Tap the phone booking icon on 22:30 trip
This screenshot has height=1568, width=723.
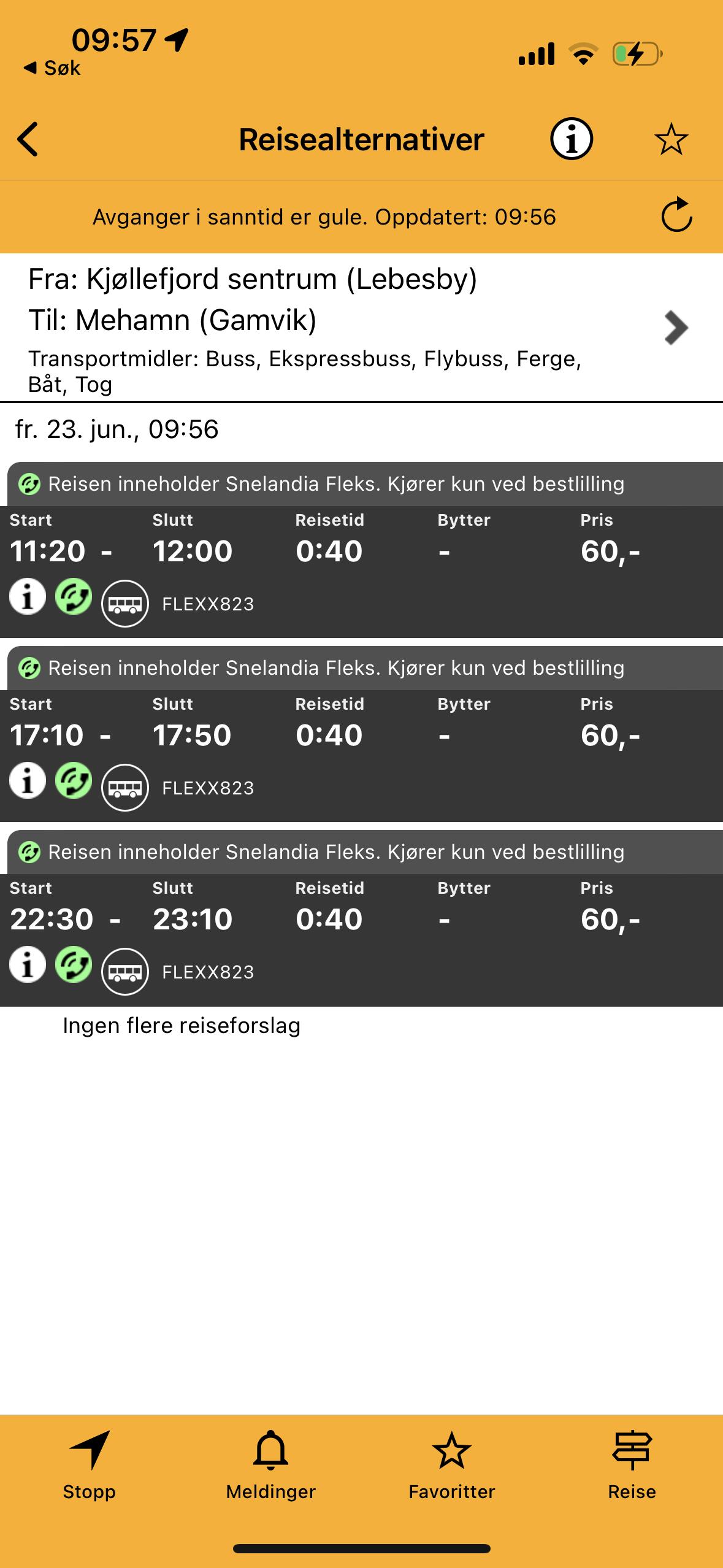click(74, 964)
